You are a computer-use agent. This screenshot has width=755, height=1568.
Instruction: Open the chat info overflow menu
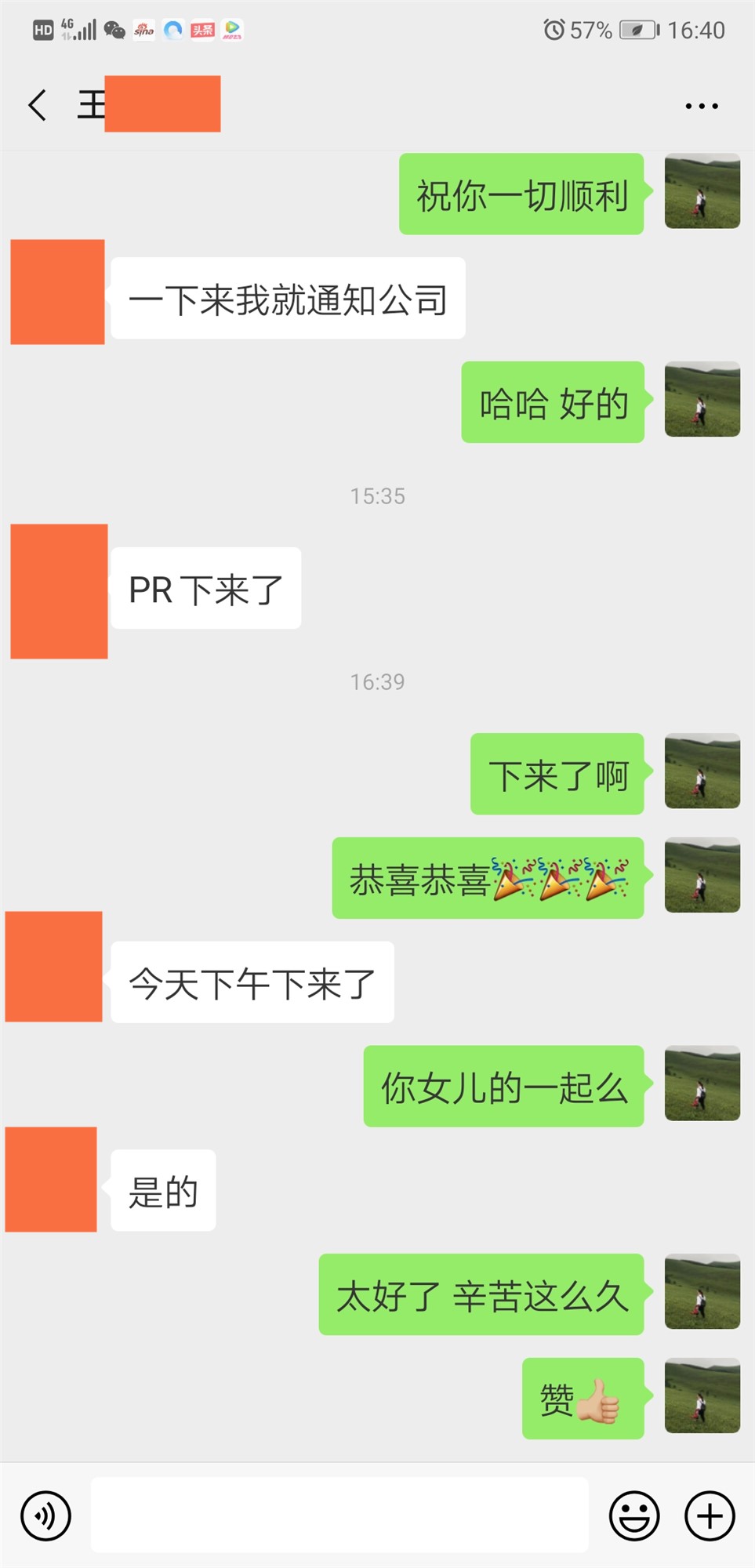(701, 106)
